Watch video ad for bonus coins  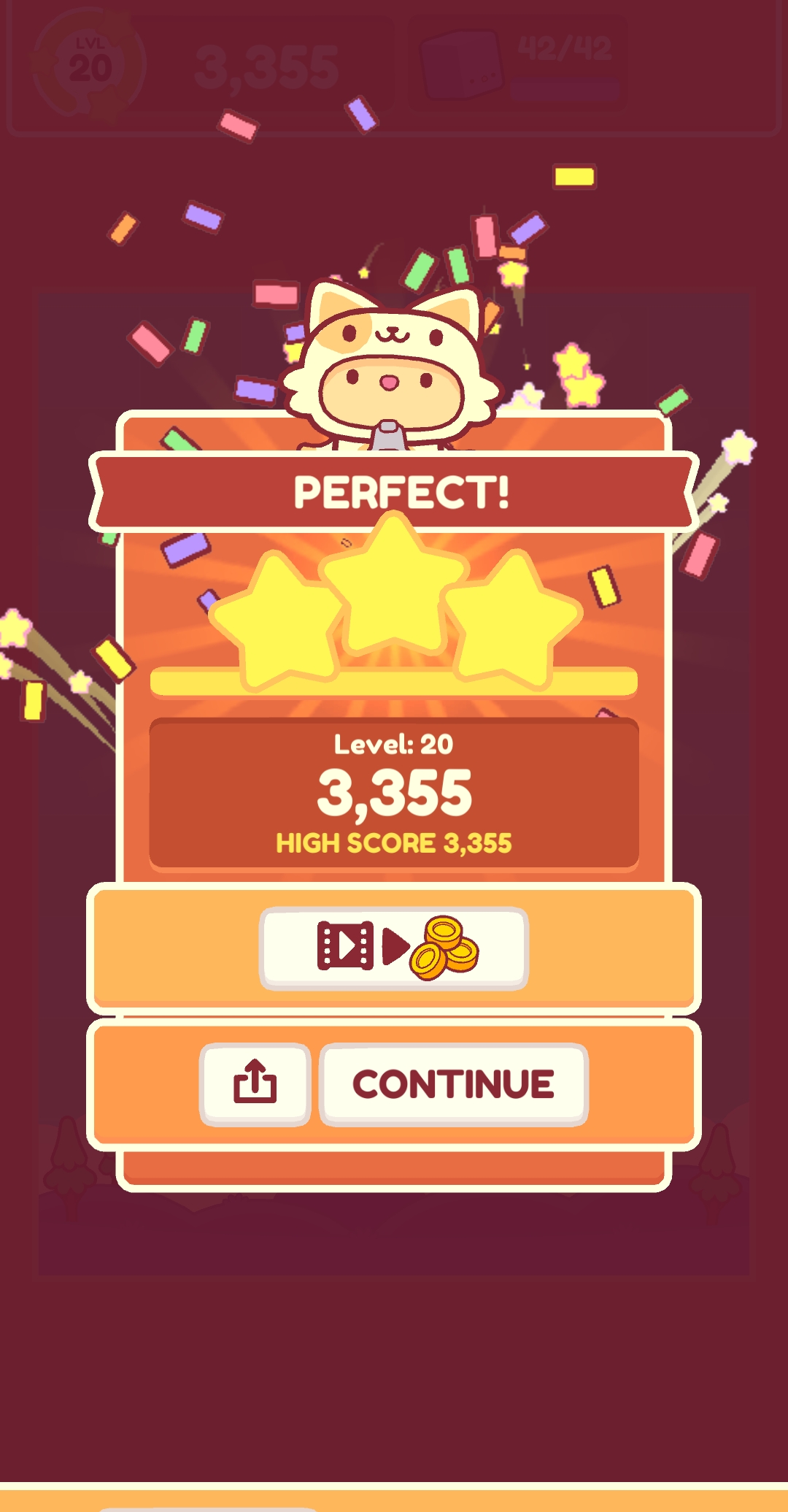[393, 948]
